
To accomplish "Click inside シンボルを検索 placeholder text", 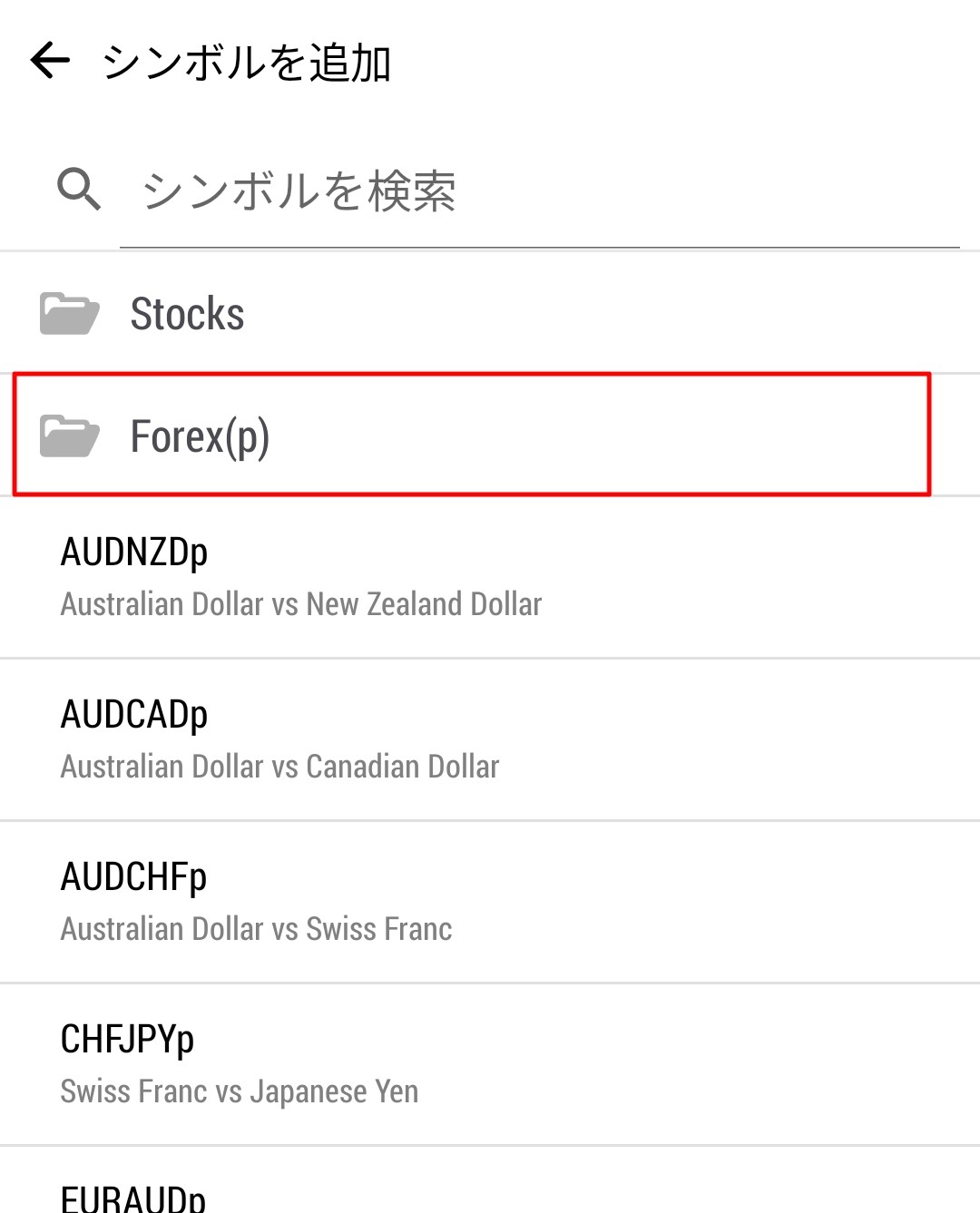I will (x=299, y=192).
